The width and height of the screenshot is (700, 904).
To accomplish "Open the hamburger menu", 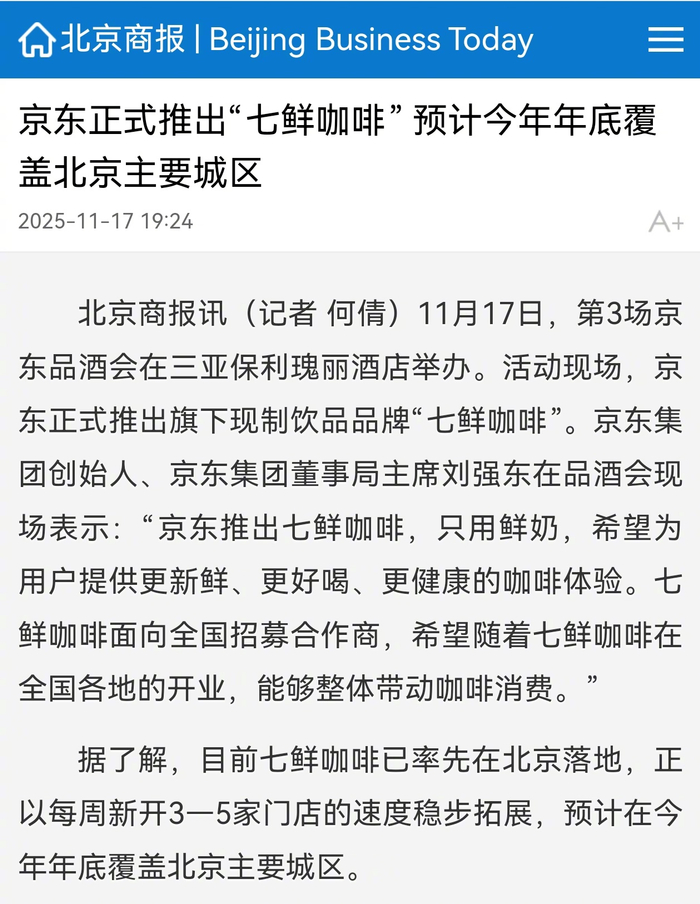I will pyautogui.click(x=665, y=39).
